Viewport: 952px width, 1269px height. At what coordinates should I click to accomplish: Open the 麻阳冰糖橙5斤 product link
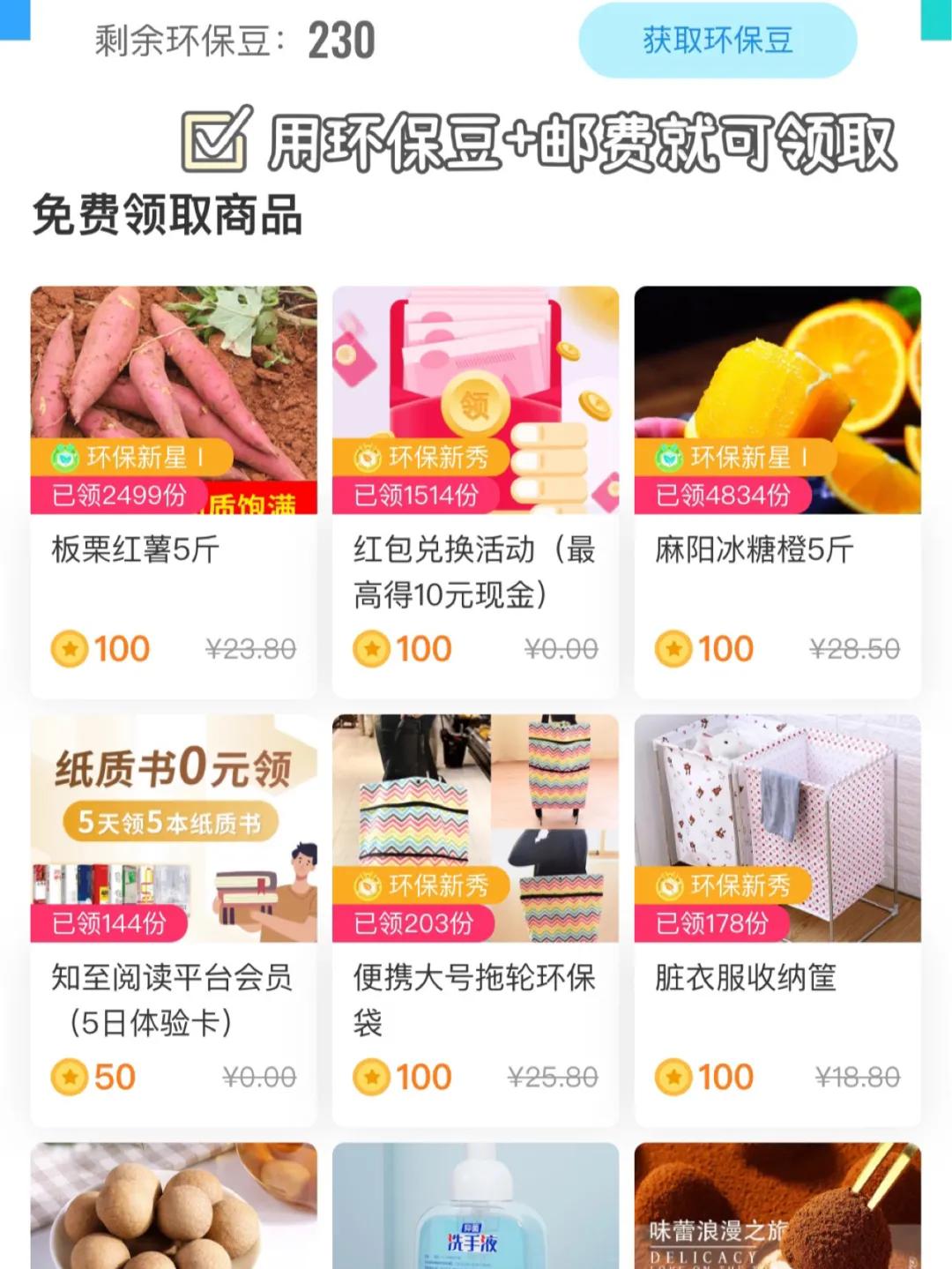click(x=752, y=548)
